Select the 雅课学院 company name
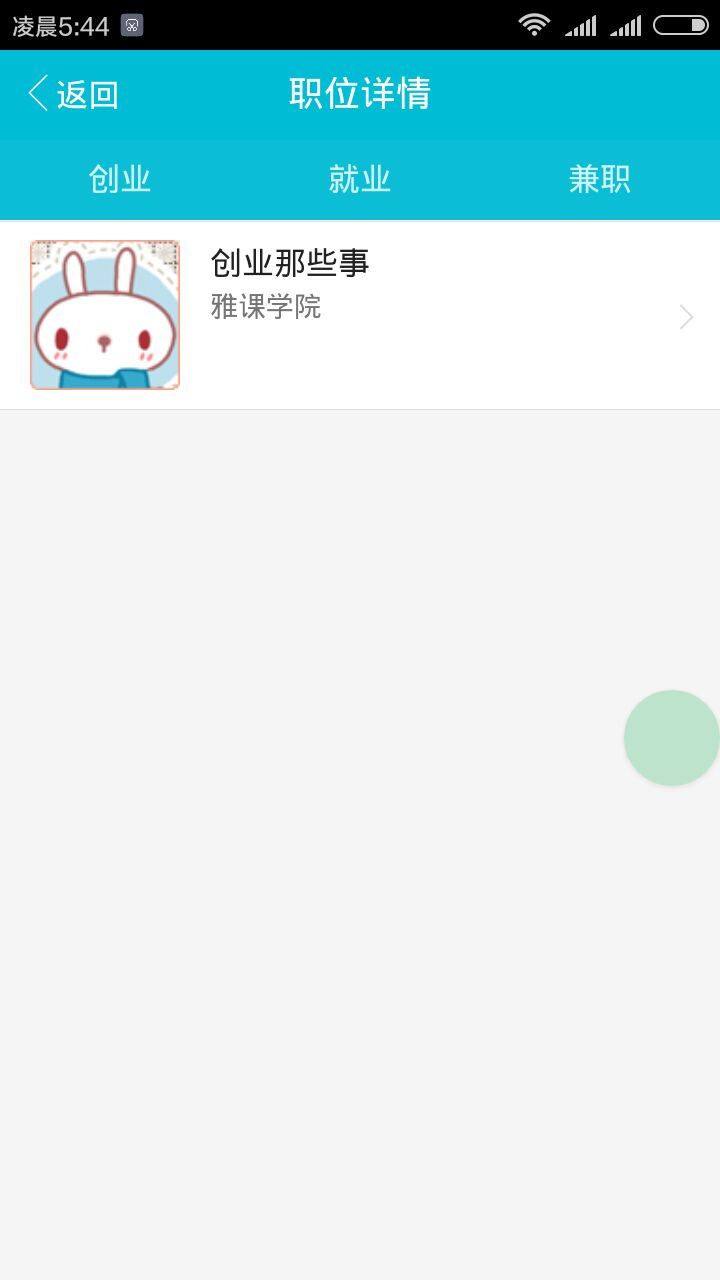The height and width of the screenshot is (1280, 720). point(265,306)
